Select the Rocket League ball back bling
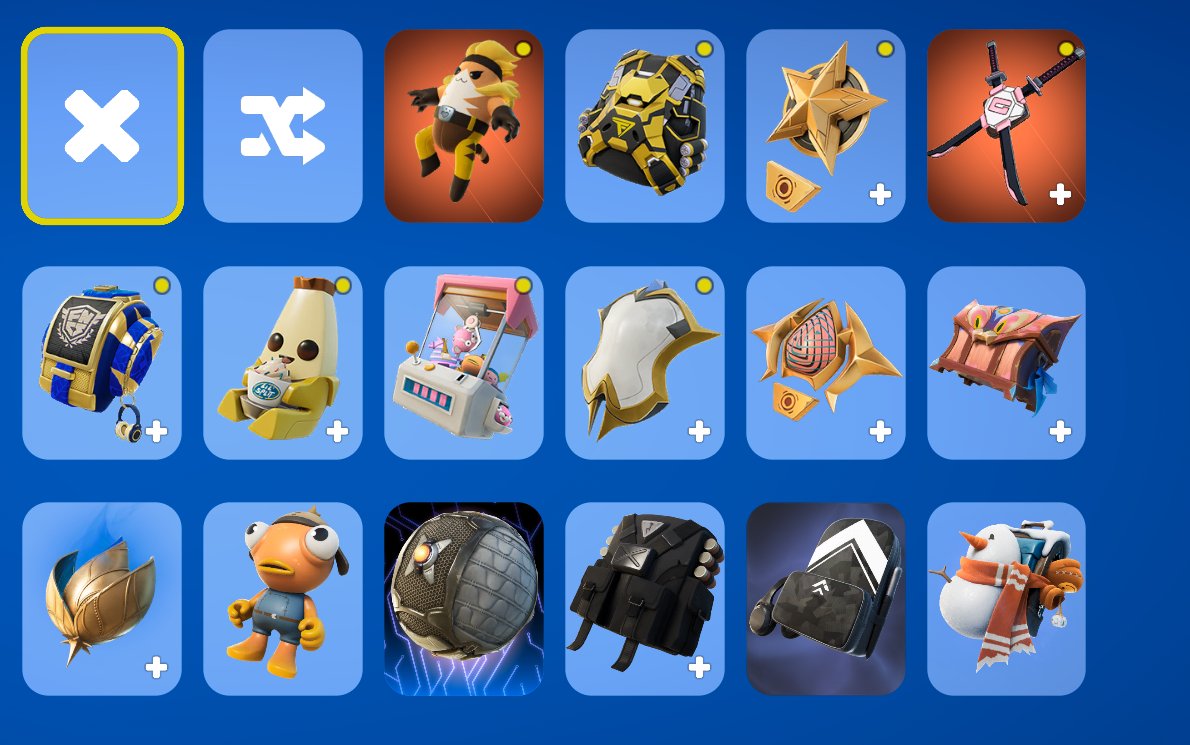The width and height of the screenshot is (1190, 745). (x=464, y=599)
